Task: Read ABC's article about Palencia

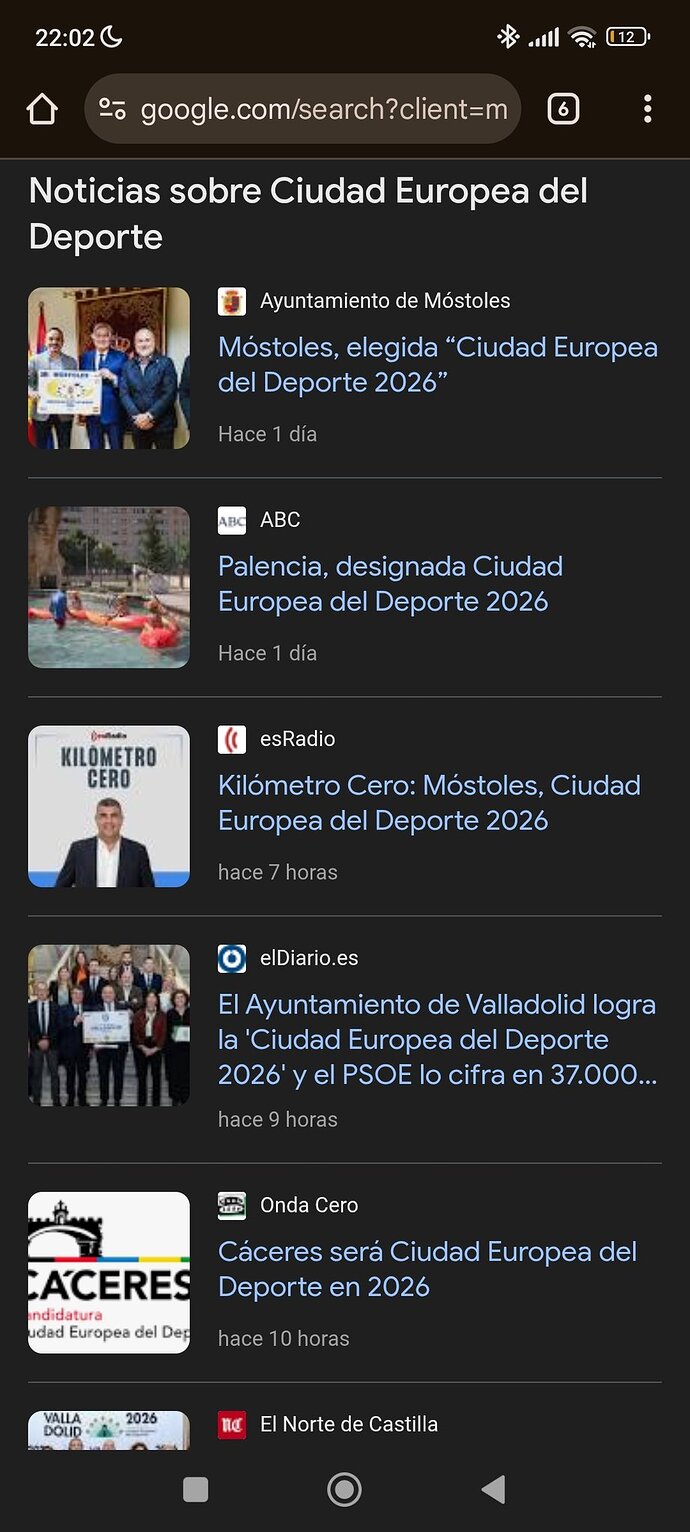Action: tap(390, 584)
